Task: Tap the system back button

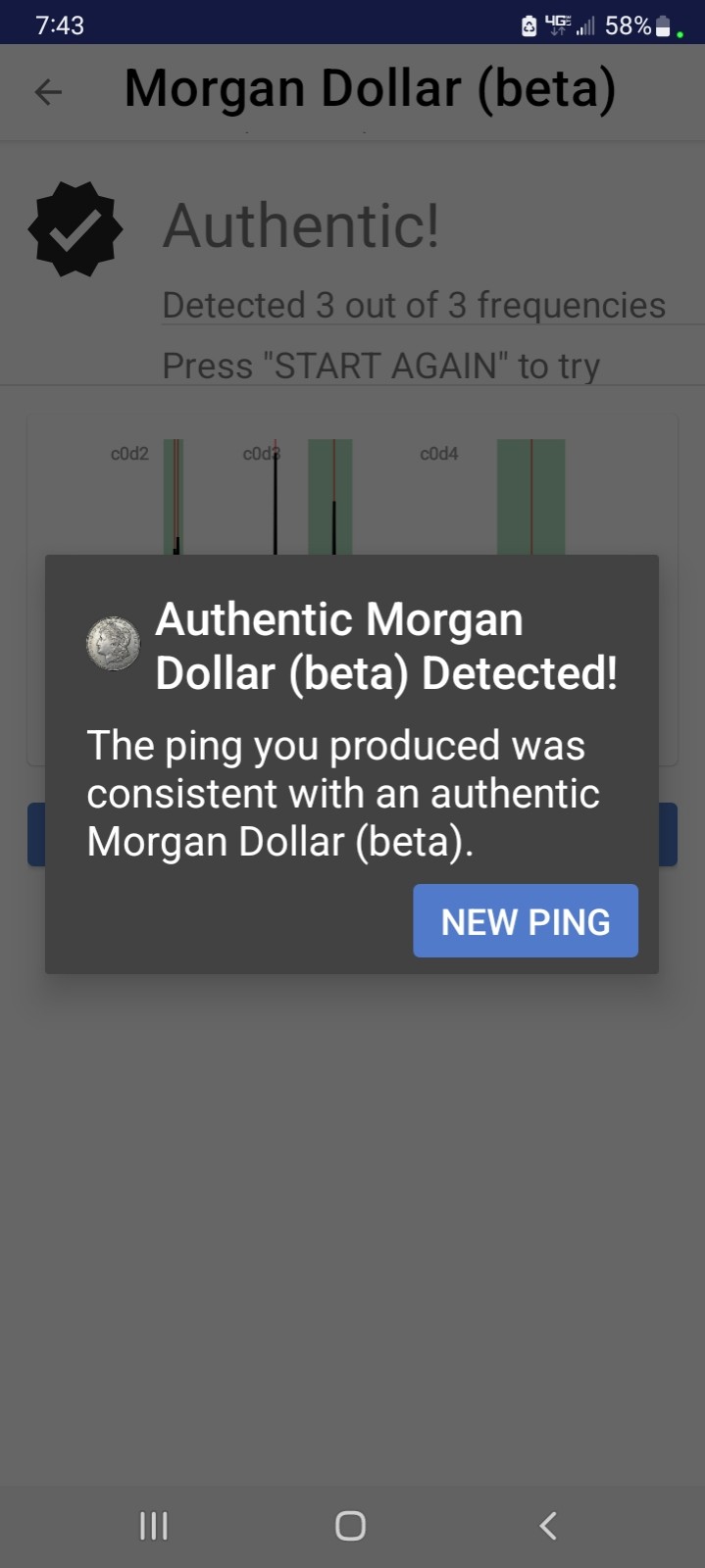Action: (548, 1526)
